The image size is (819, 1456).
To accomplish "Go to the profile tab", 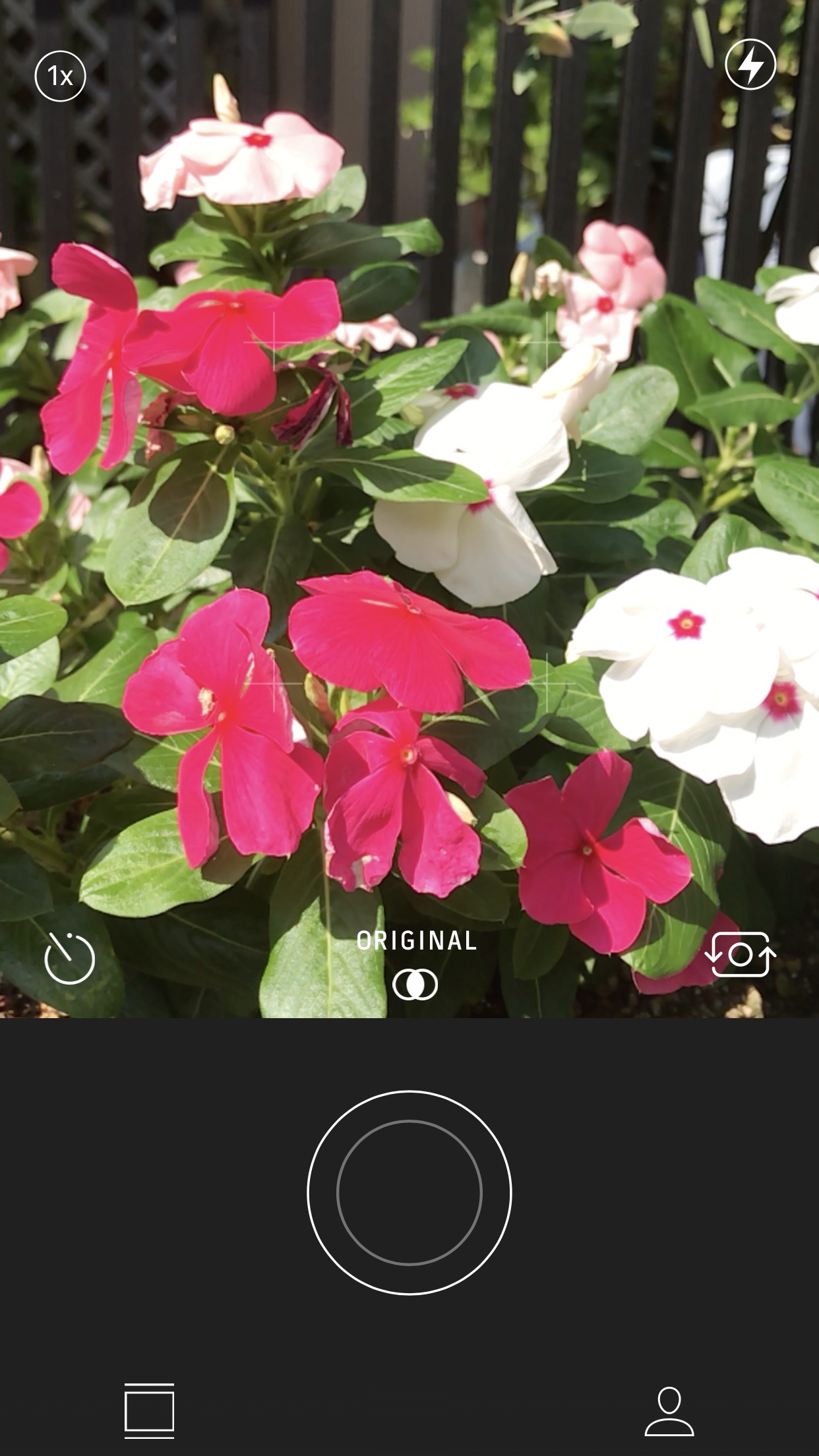I will point(669,1410).
